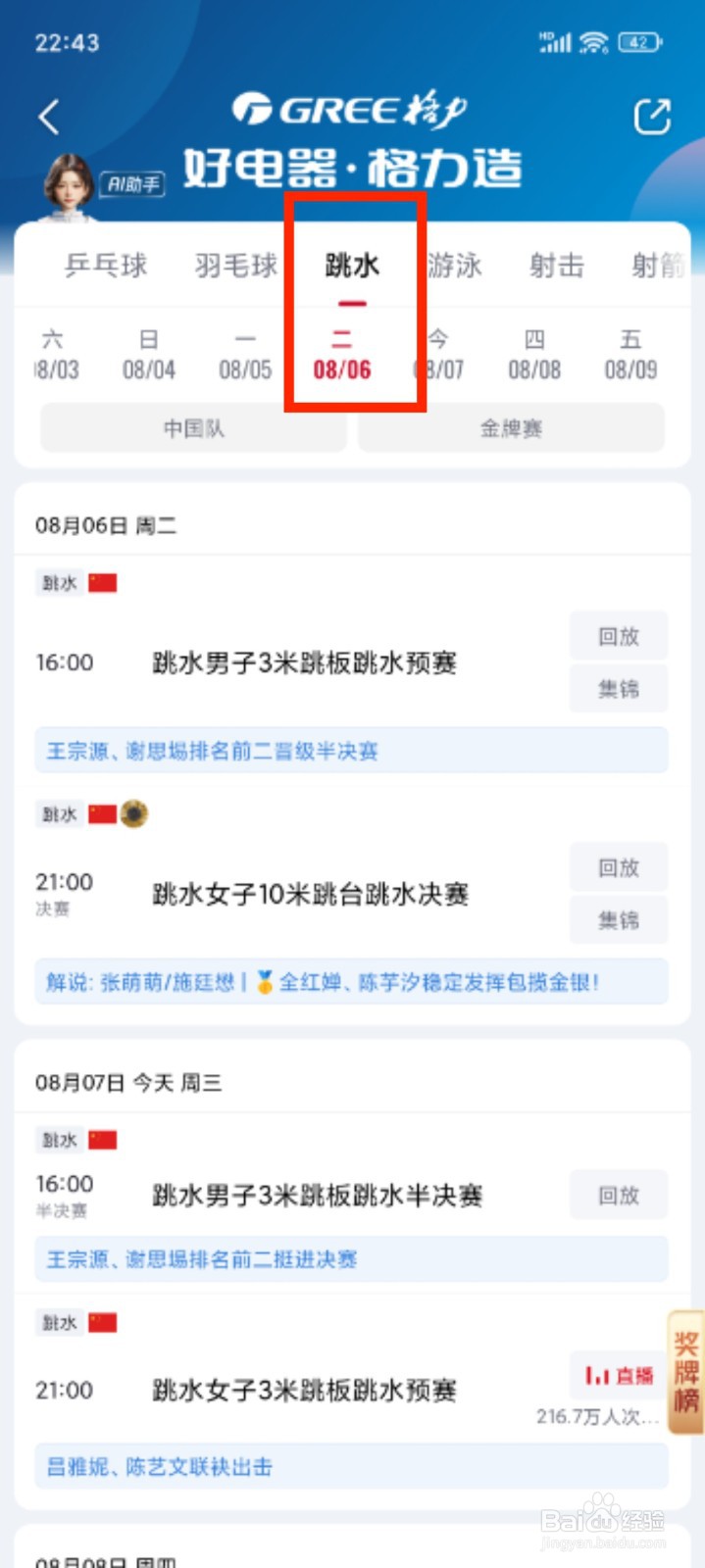The width and height of the screenshot is (705, 1568).
Task: Filter by 金牌赛
Action: click(x=511, y=428)
